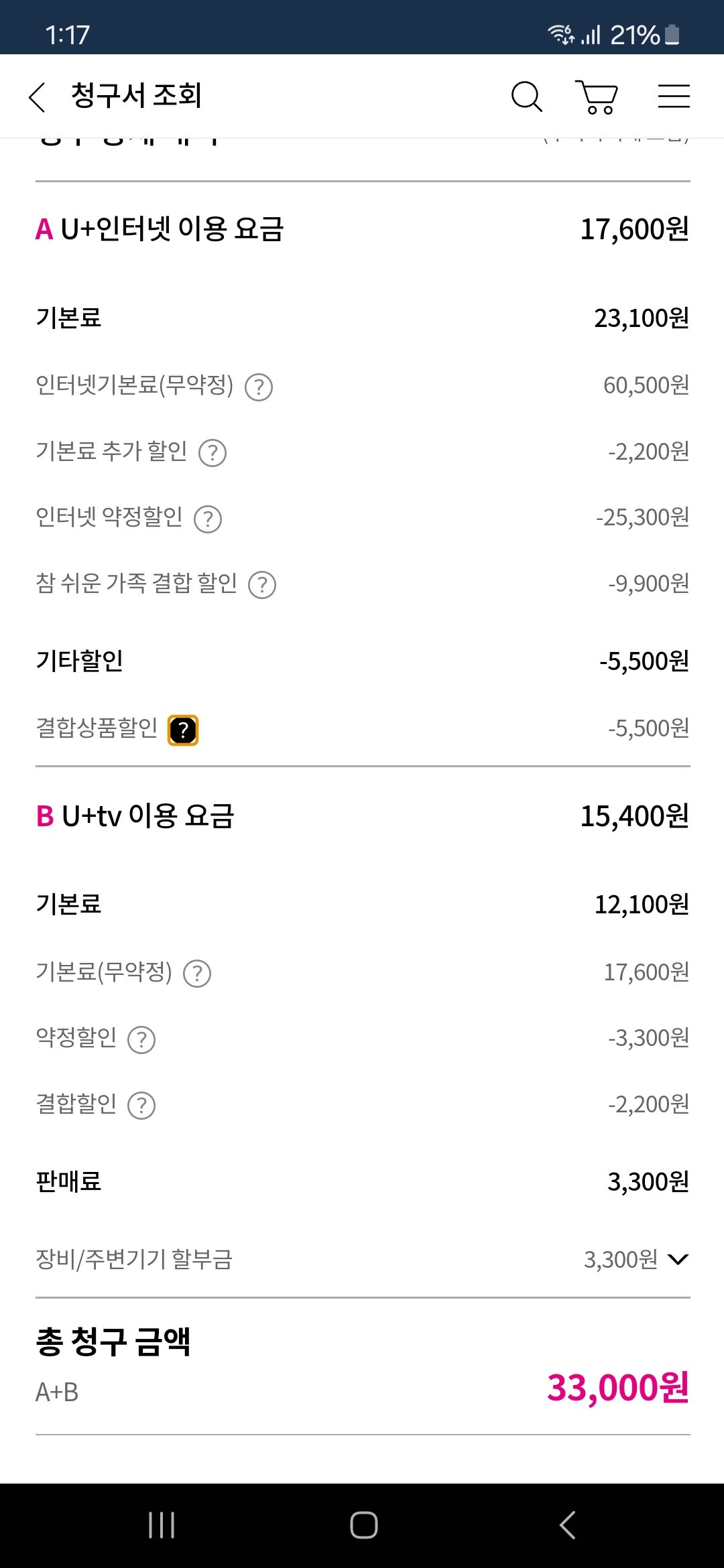
Task: Show help for 인터넷기본료(무약정)
Action: point(259,387)
